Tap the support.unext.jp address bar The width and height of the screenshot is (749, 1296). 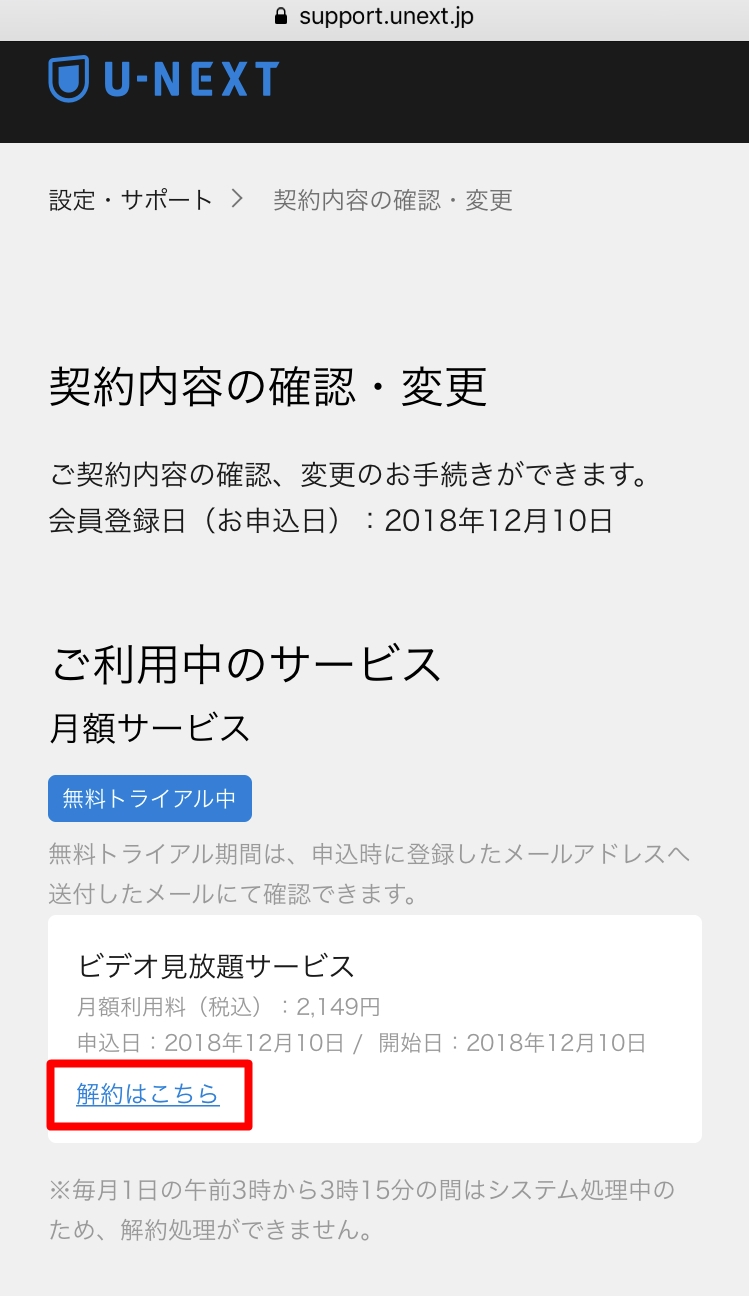(x=374, y=17)
